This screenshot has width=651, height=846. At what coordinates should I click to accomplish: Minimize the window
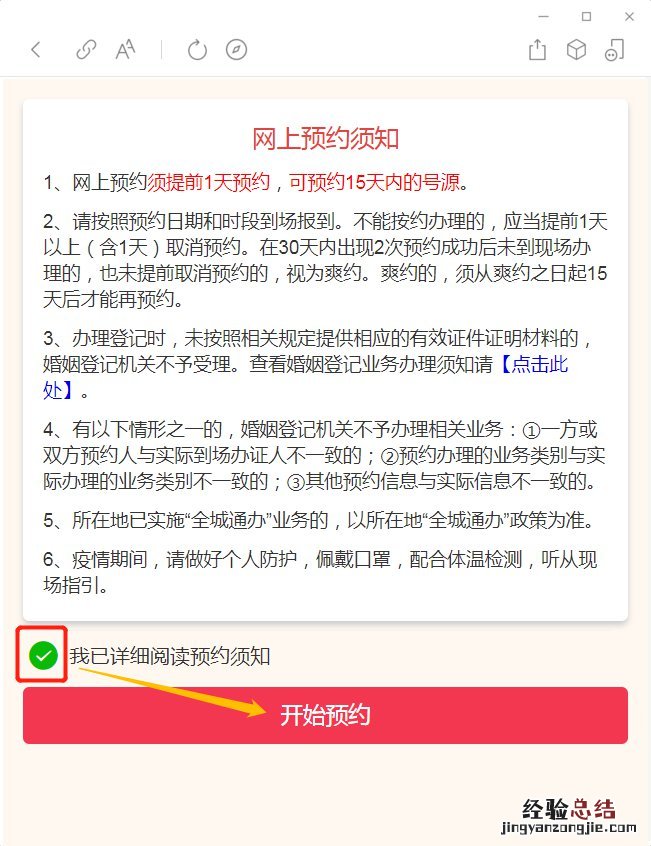click(x=544, y=16)
